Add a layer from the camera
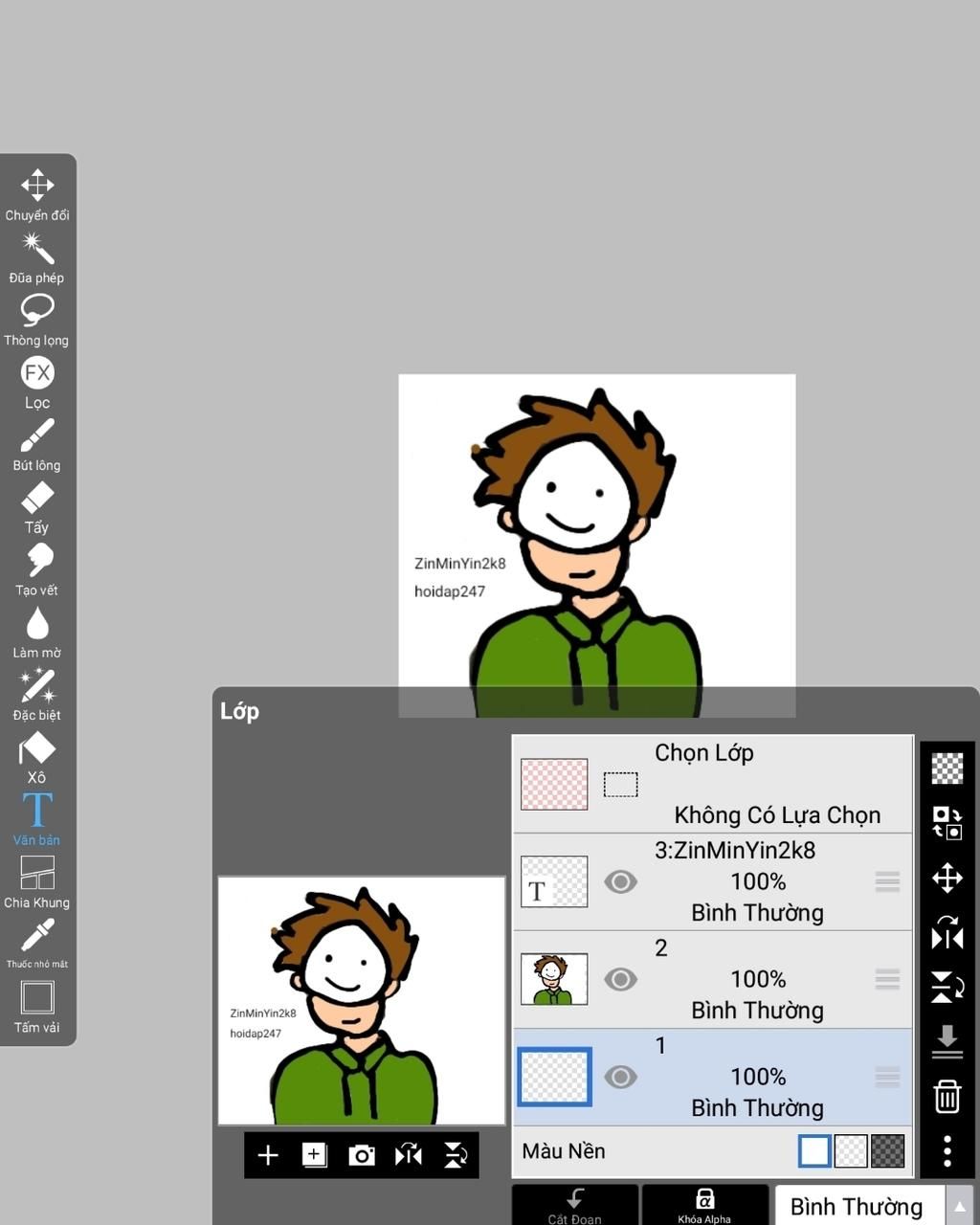Image resolution: width=980 pixels, height=1225 pixels. coord(361,1155)
